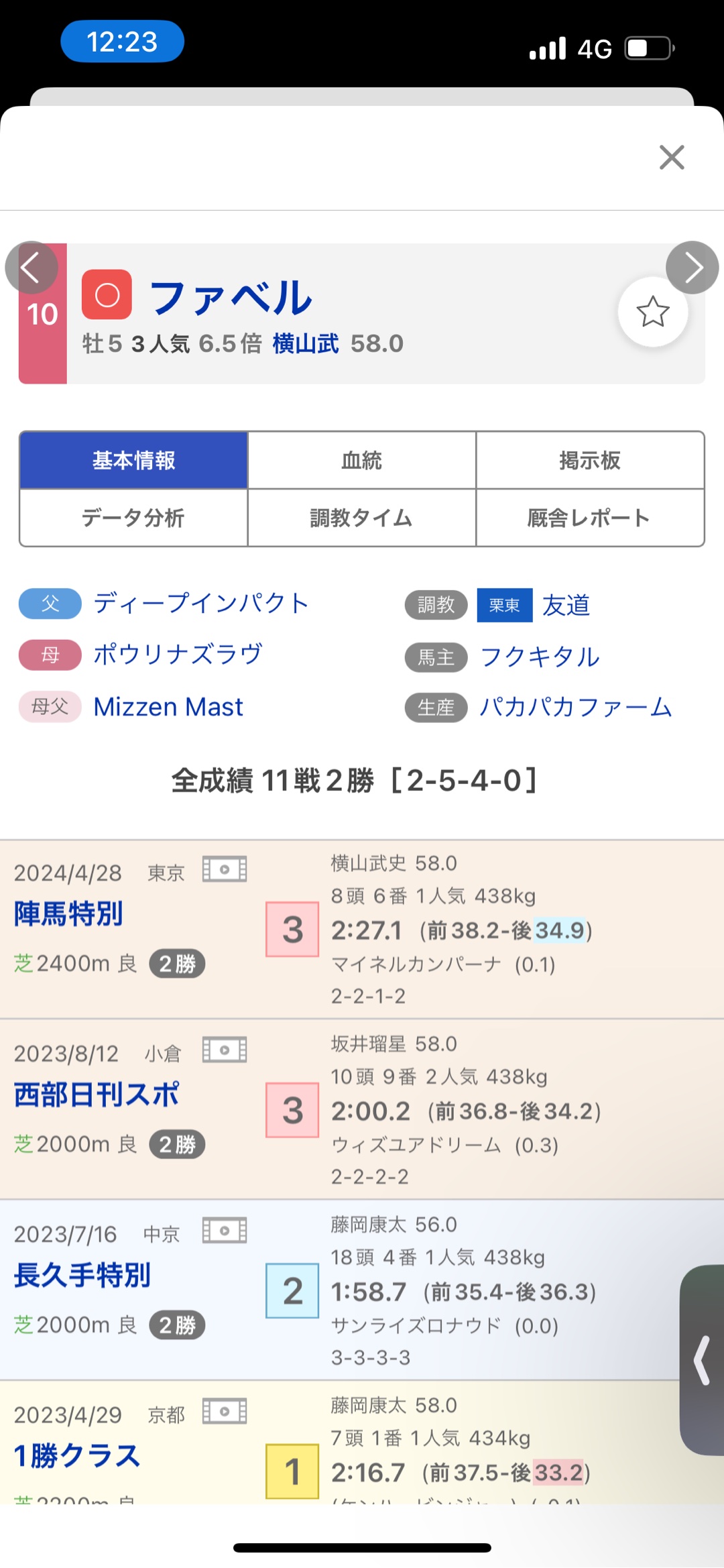The image size is (724, 1568).
Task: Open trainer 友道 link
Action: tap(566, 605)
